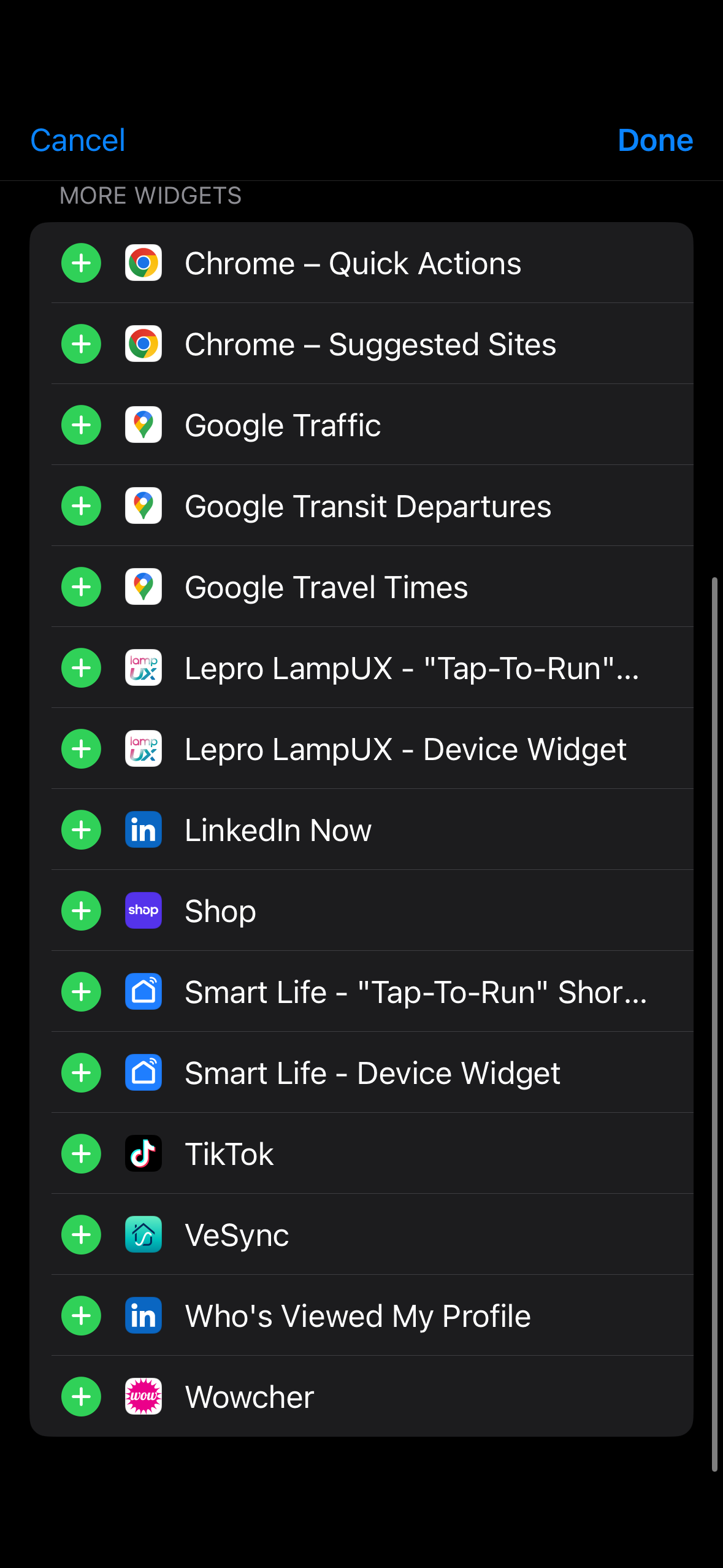Add the TikTok widget

tap(81, 1154)
